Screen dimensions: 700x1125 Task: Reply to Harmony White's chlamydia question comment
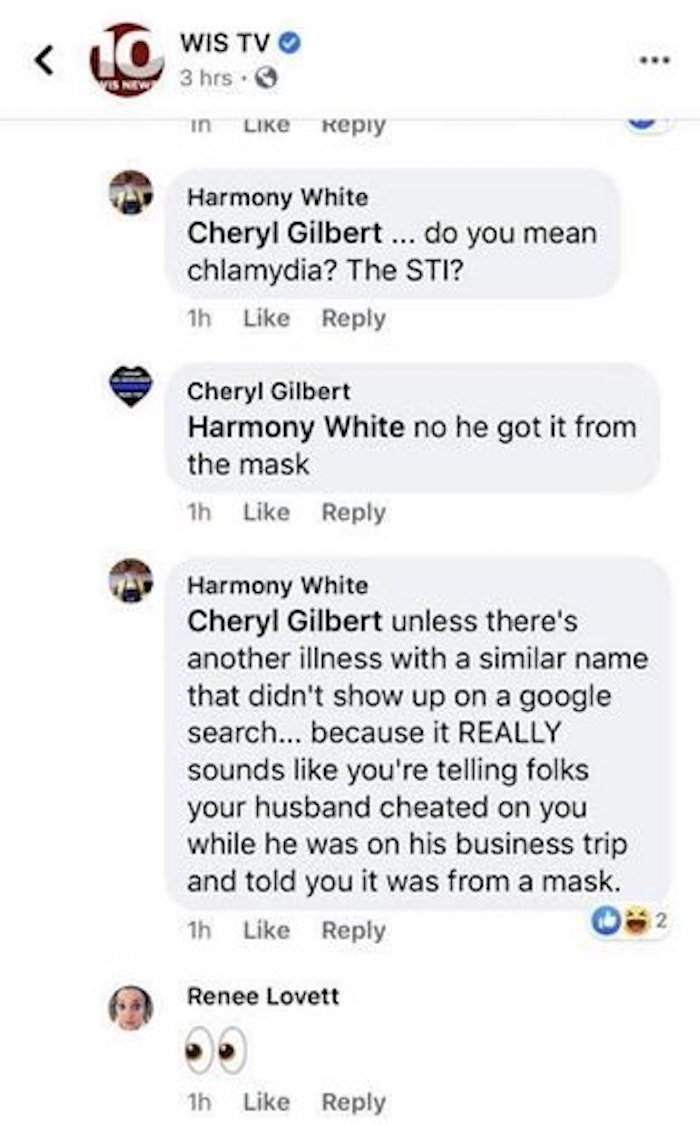click(354, 319)
